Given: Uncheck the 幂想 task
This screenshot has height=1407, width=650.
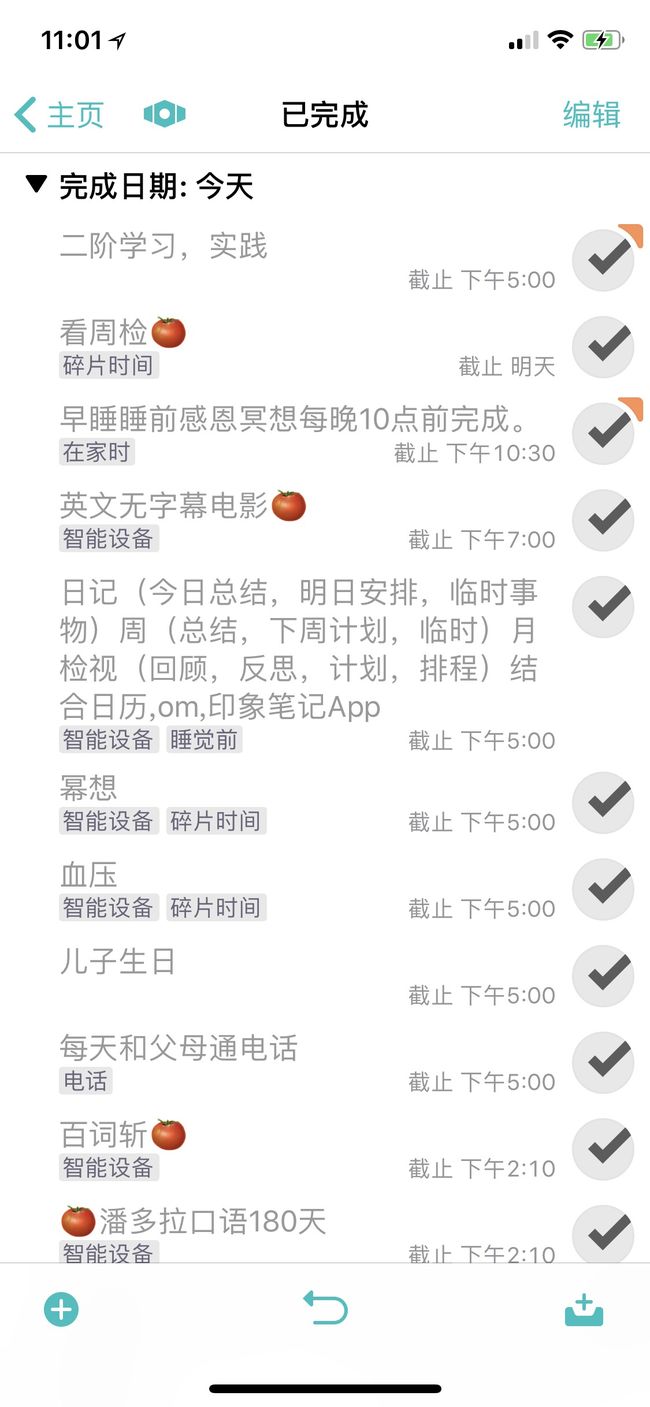Looking at the screenshot, I should point(603,802).
